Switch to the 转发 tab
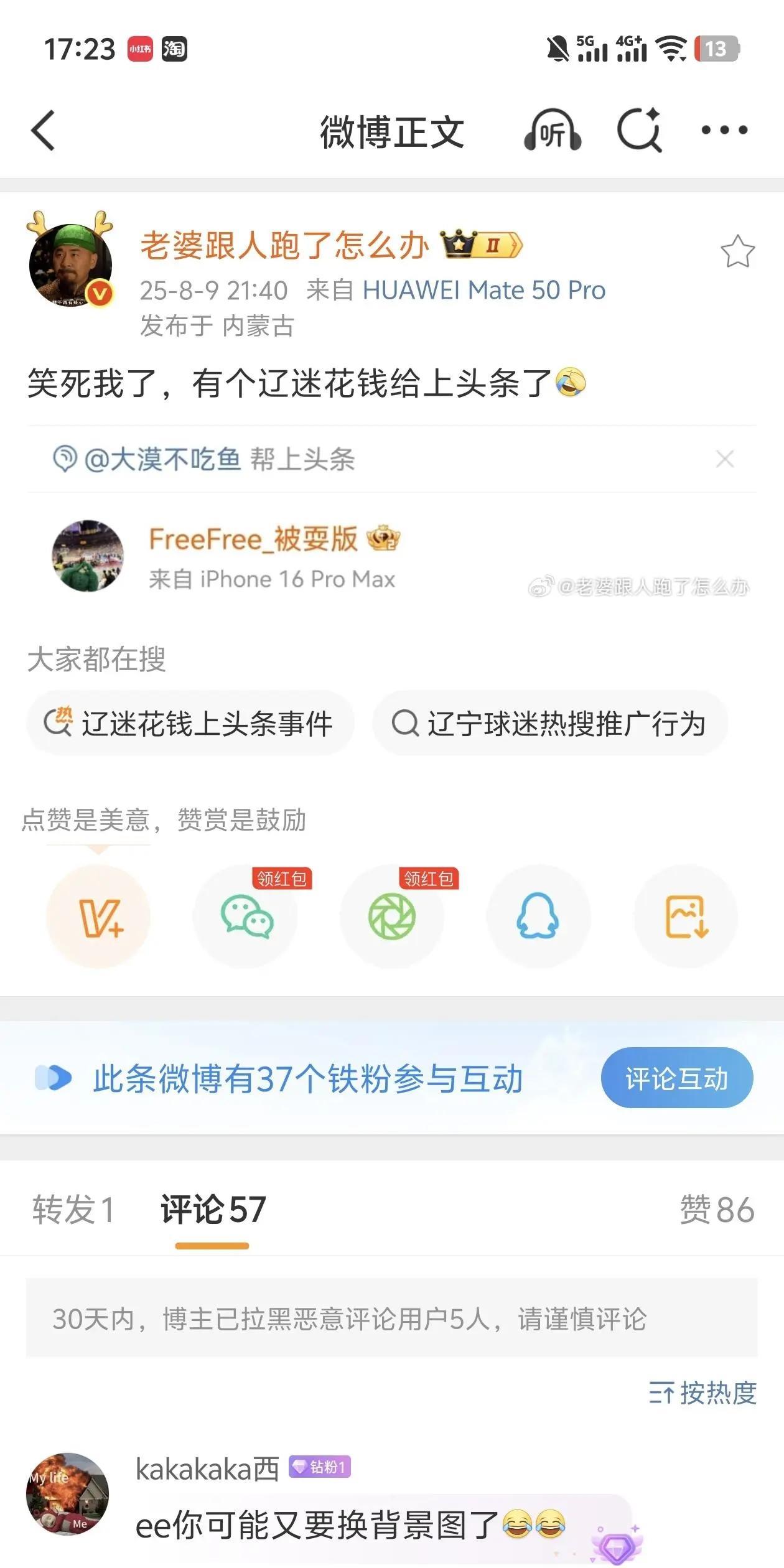Screen dimensions: 784x1568 click(x=73, y=1210)
